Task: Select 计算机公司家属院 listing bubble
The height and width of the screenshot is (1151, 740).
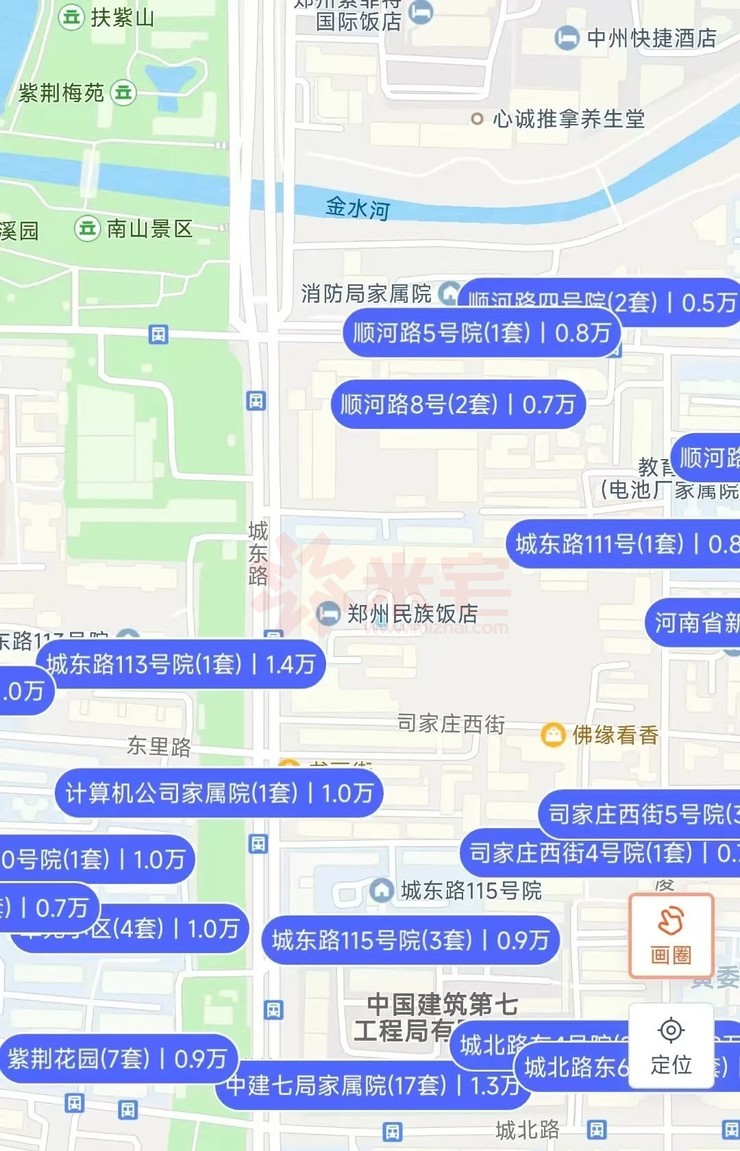Action: (x=219, y=793)
